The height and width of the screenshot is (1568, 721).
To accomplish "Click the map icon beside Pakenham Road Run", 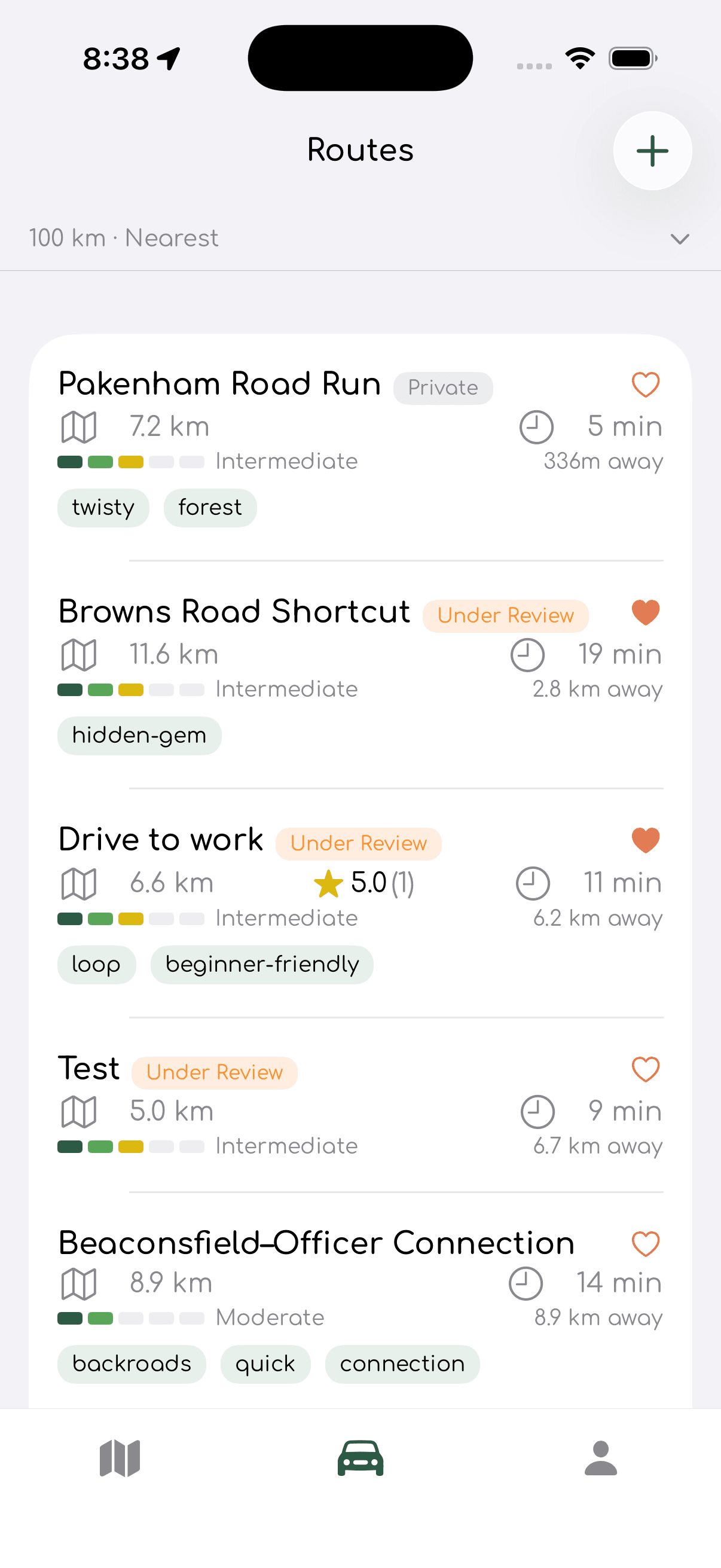I will 80,426.
